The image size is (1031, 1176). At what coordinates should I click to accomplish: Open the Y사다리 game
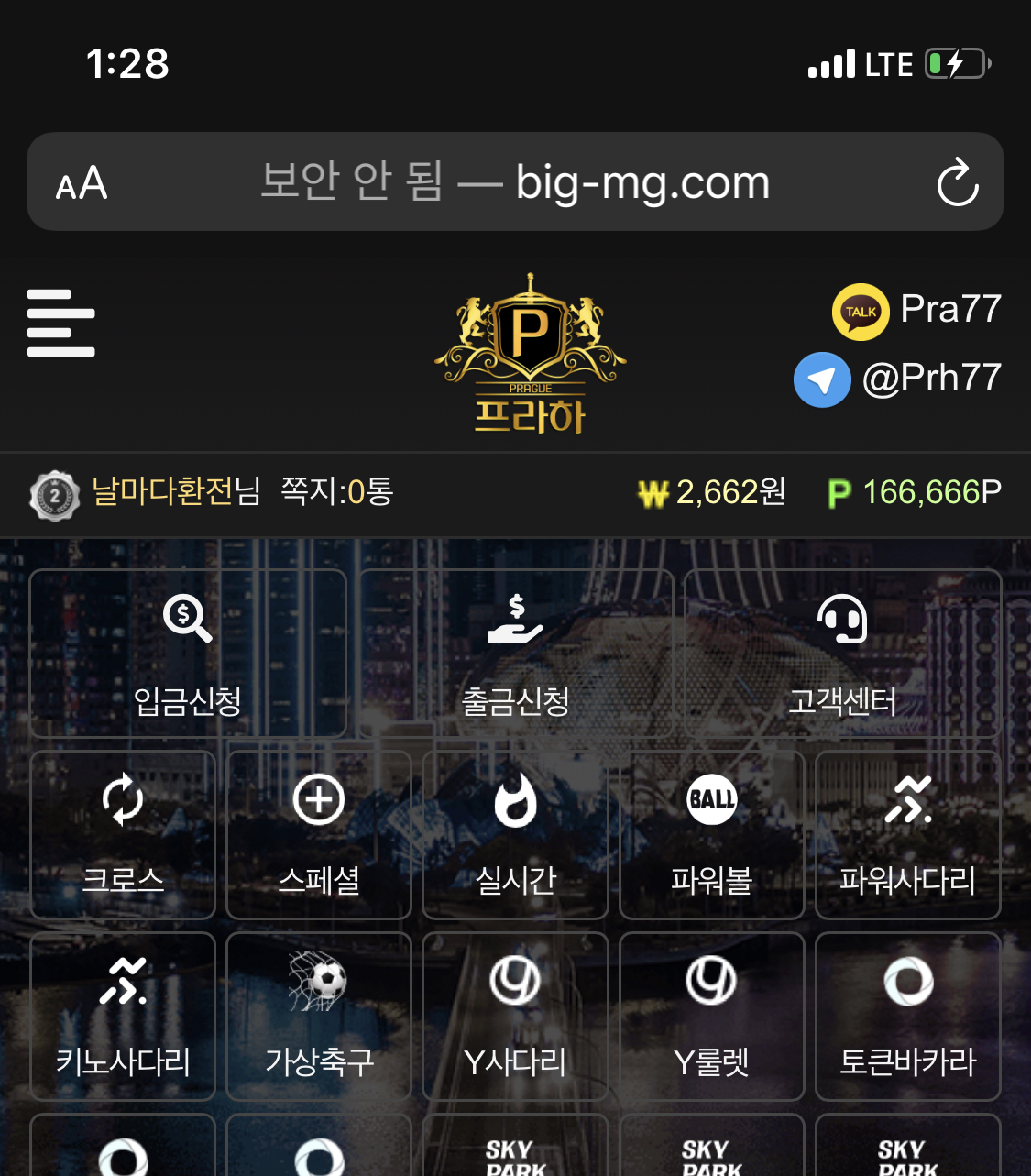(515, 1016)
